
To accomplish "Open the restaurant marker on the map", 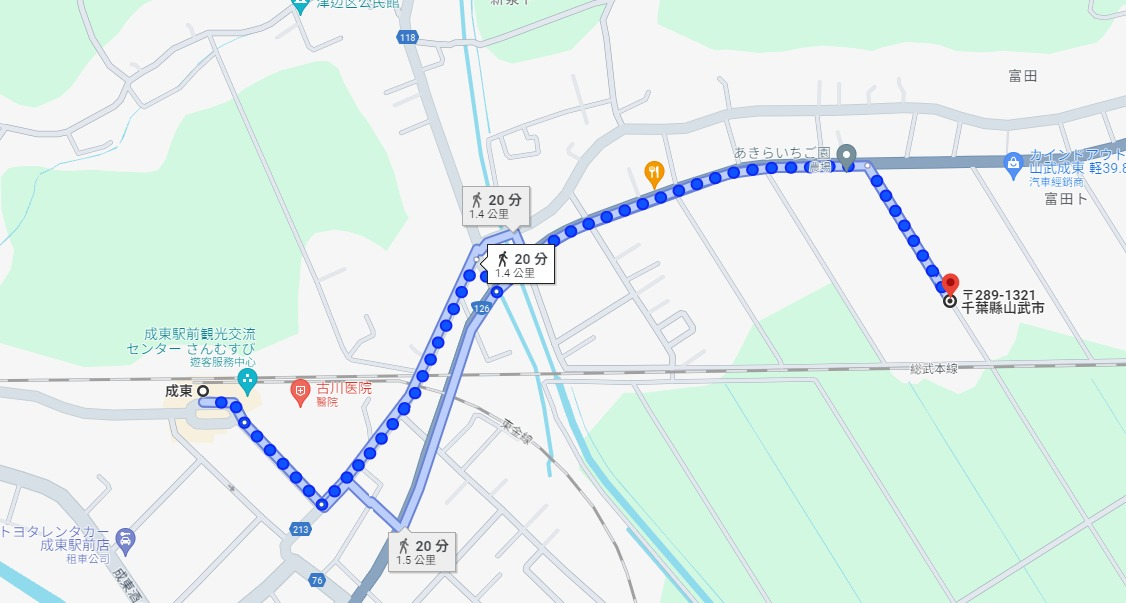I will (x=654, y=172).
